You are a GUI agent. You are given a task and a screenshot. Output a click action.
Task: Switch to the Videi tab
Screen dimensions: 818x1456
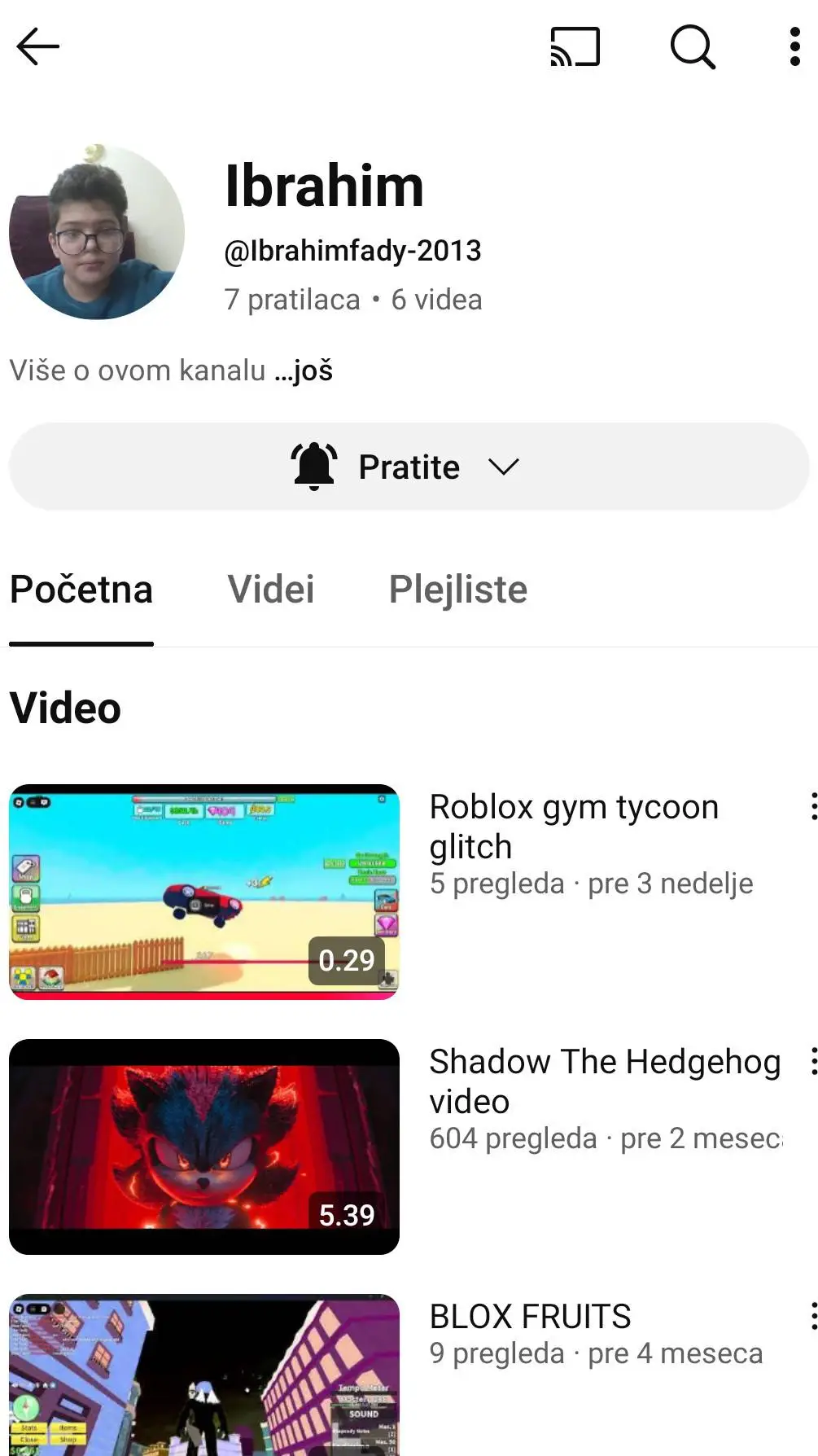pos(270,590)
